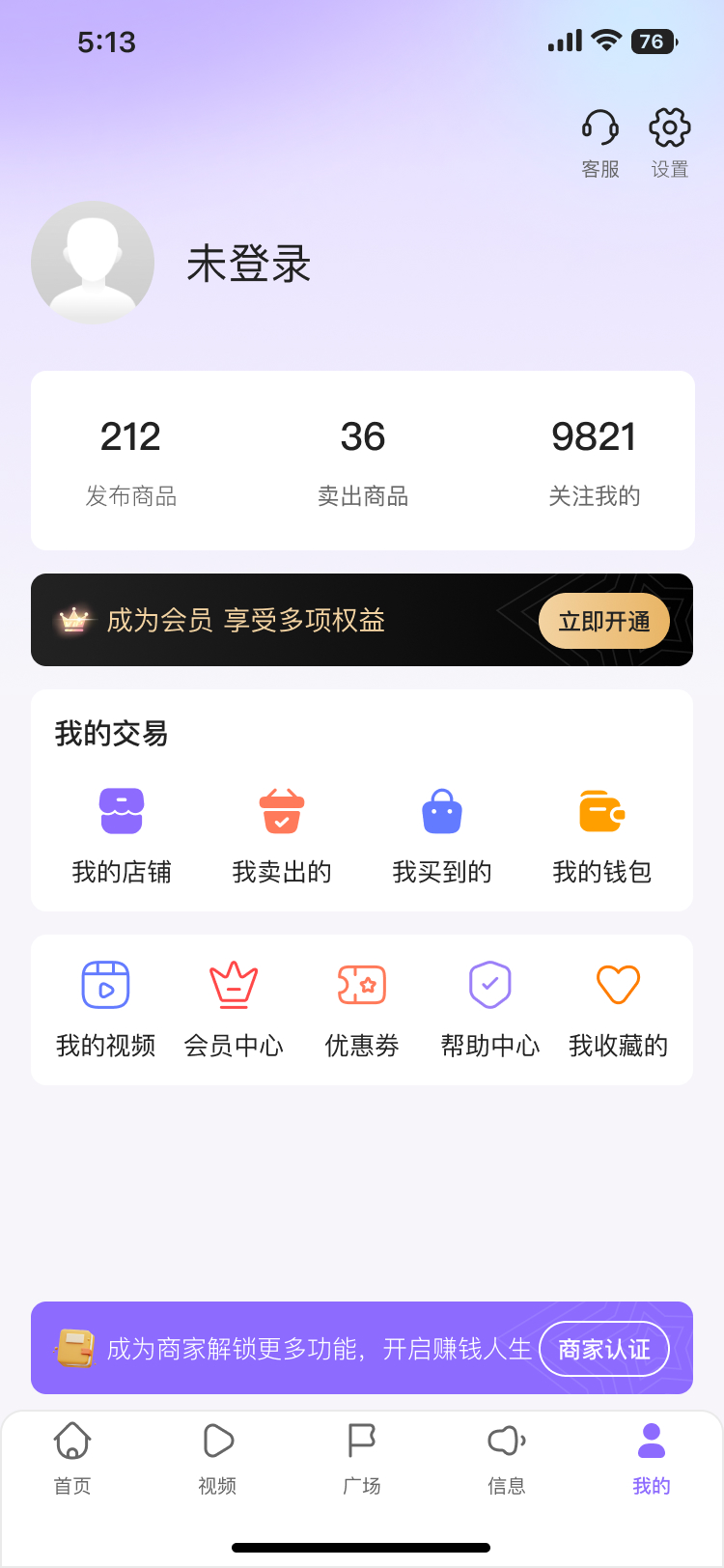
Task: Go to 会员中心
Action: 234,1010
